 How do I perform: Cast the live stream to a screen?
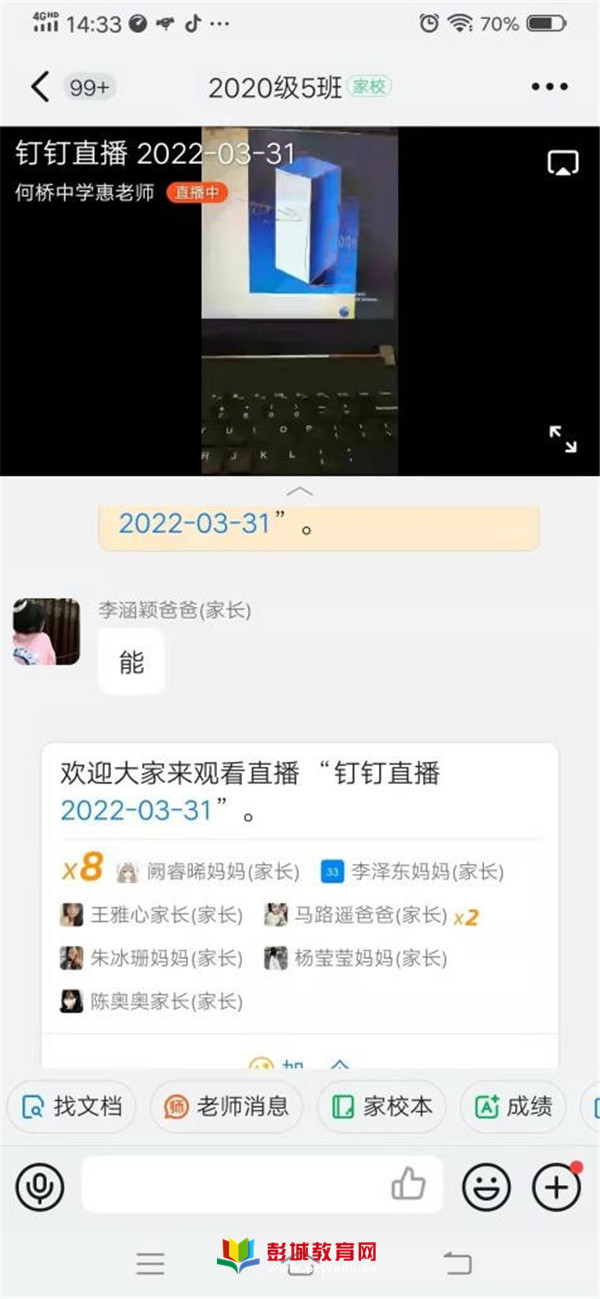[562, 164]
